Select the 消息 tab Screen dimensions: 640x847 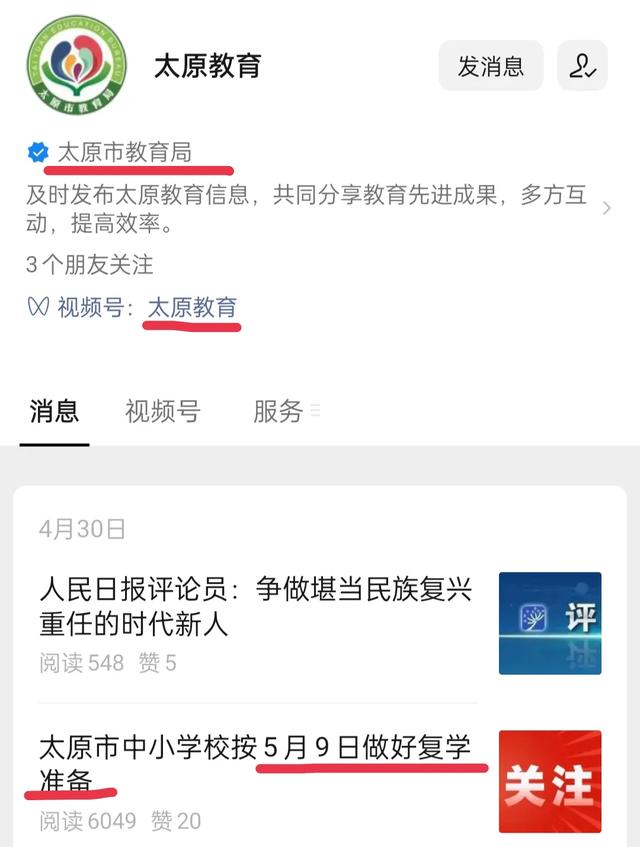pyautogui.click(x=54, y=411)
